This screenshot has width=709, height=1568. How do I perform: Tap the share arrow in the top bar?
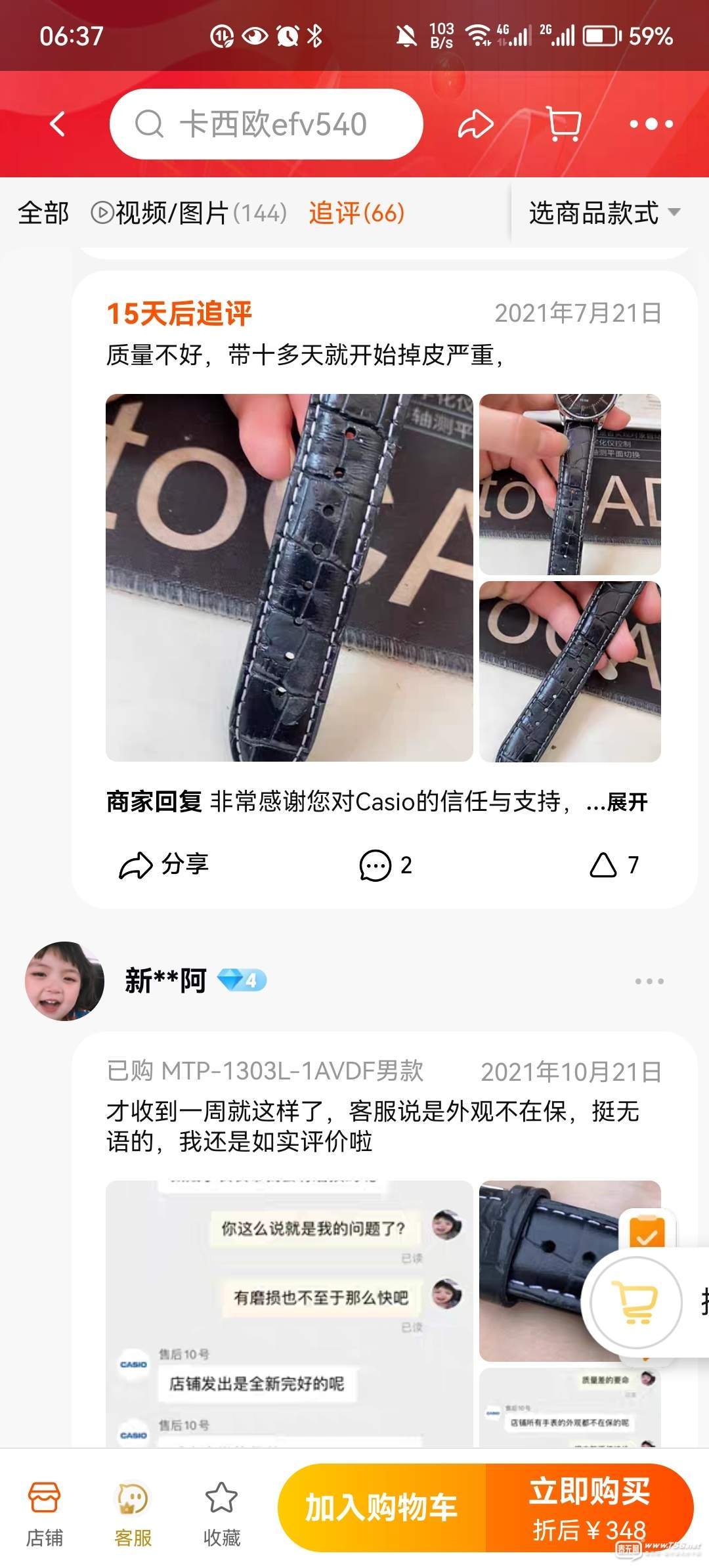[475, 123]
